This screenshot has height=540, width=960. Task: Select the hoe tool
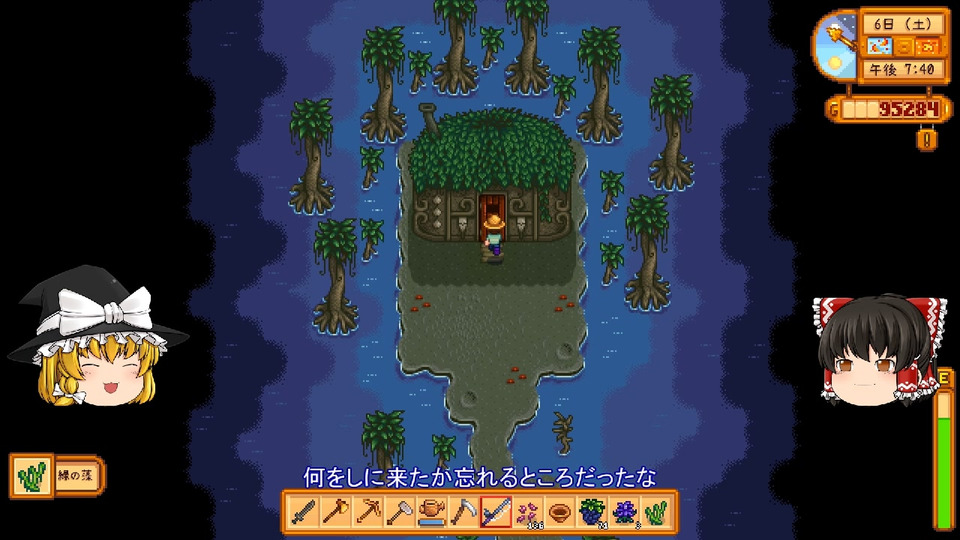click(400, 512)
